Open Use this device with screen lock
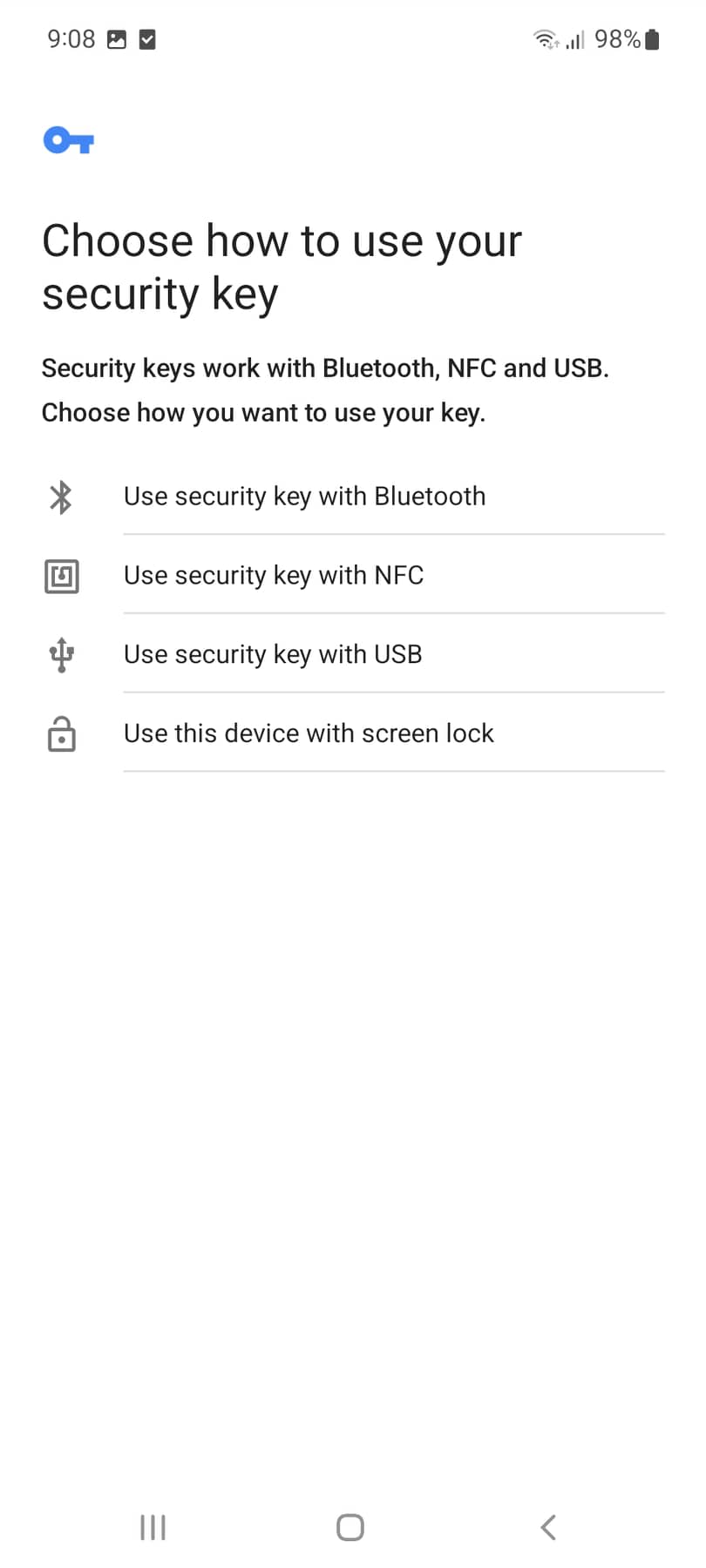The height and width of the screenshot is (1568, 706). point(353,733)
